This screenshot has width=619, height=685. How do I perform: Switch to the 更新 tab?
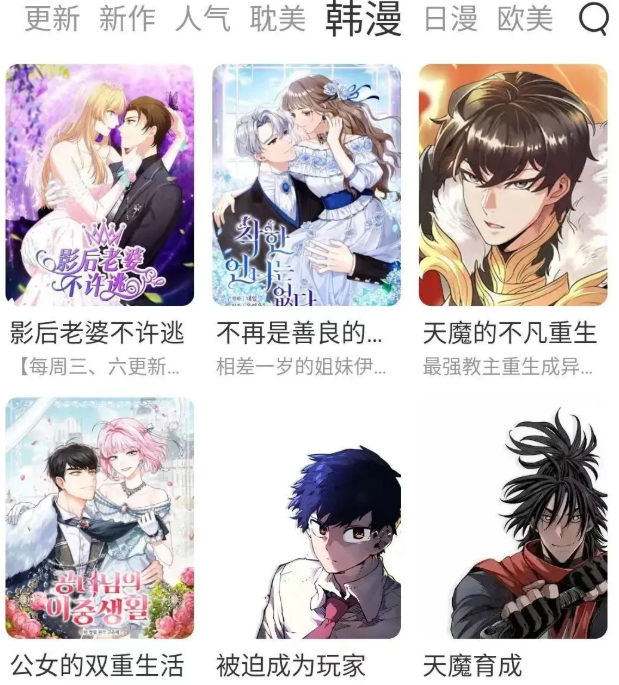click(52, 19)
